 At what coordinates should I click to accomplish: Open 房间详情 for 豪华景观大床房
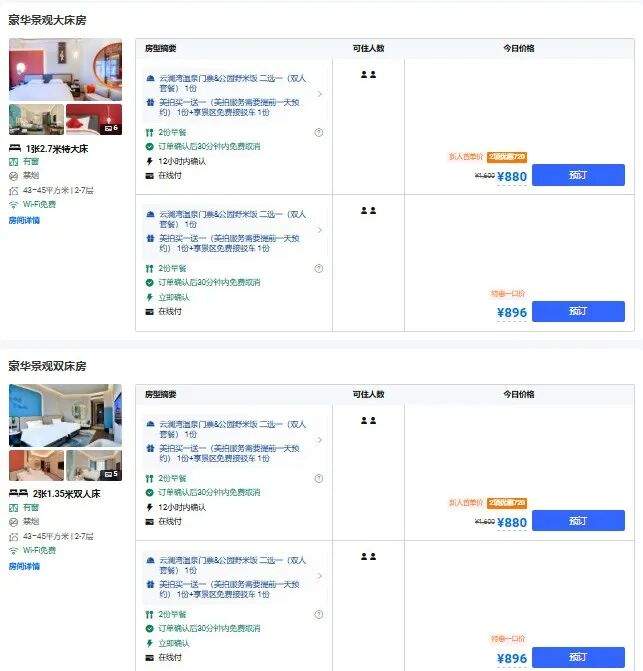click(x=24, y=220)
